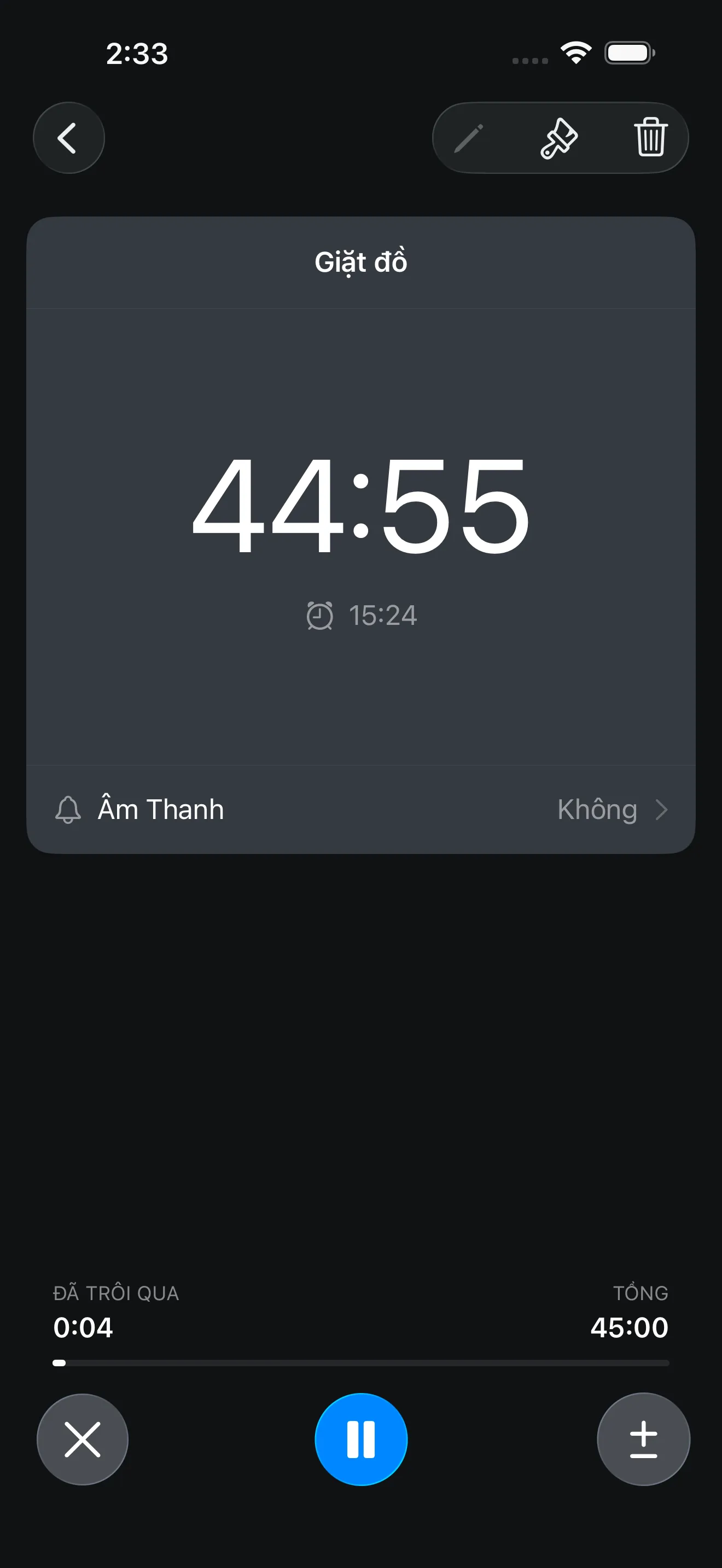Tap the back navigation disclosure control
Screen dimensions: 722x1568
click(69, 138)
